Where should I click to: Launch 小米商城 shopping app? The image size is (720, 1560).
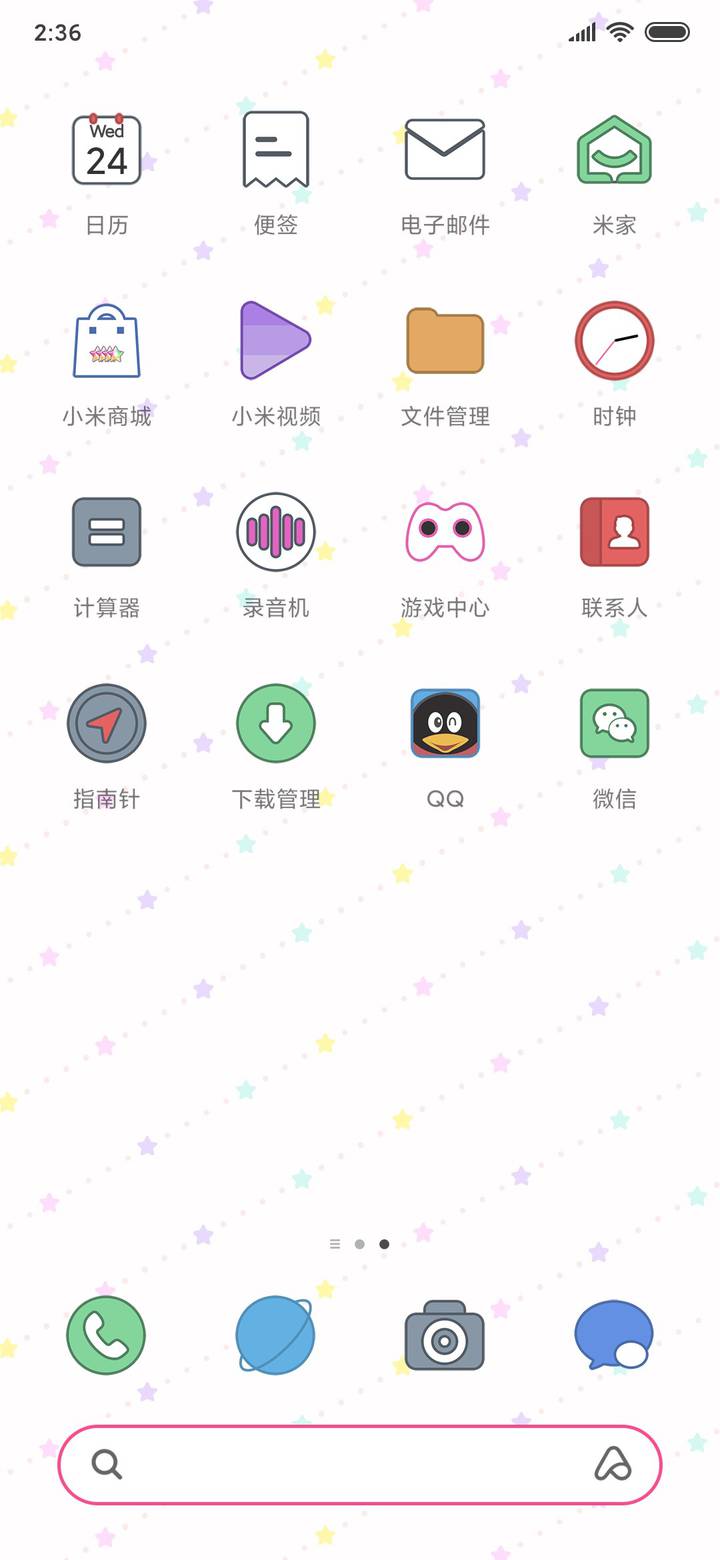(107, 341)
